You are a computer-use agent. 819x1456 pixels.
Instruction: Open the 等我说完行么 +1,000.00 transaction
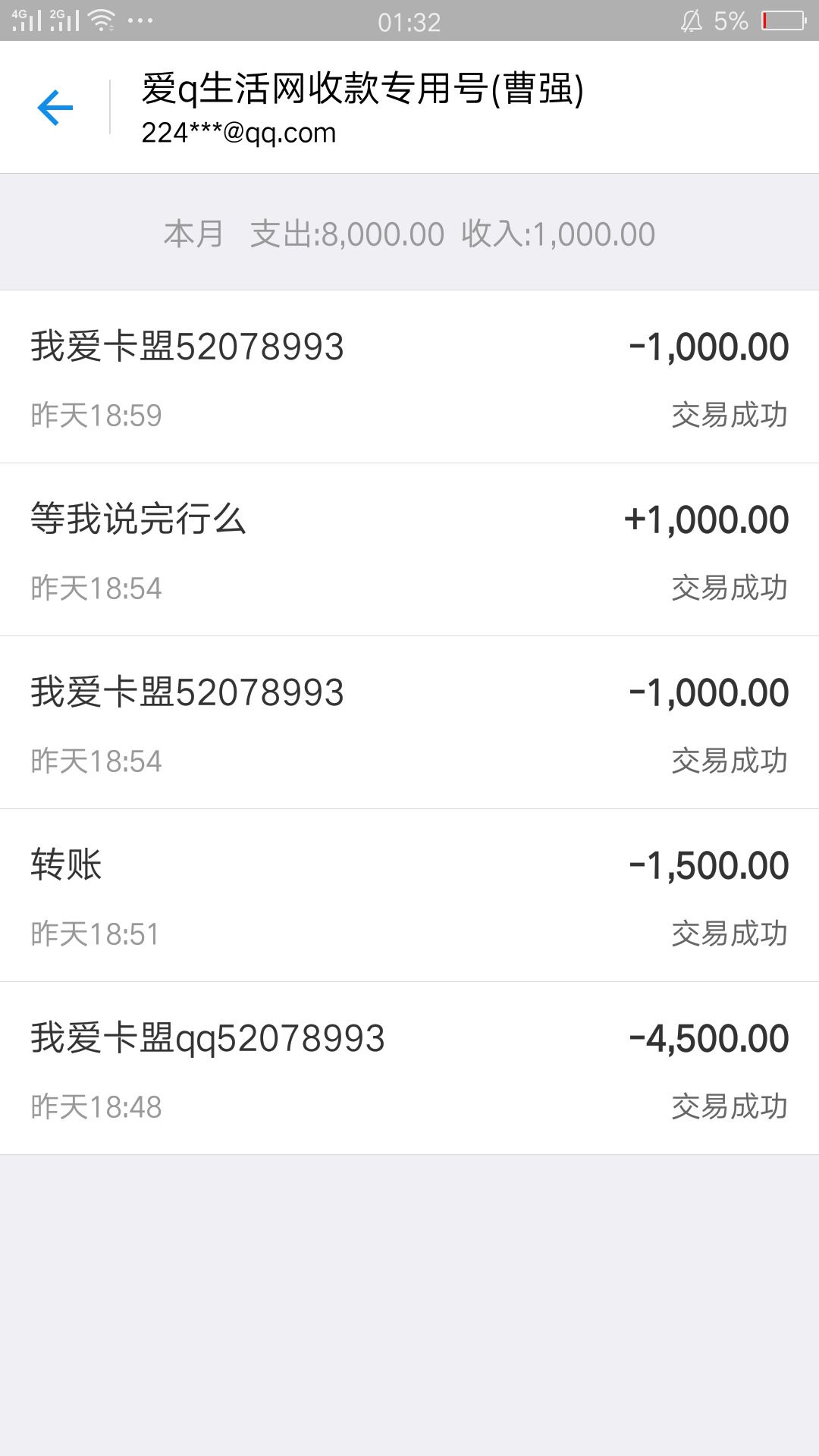coord(409,550)
